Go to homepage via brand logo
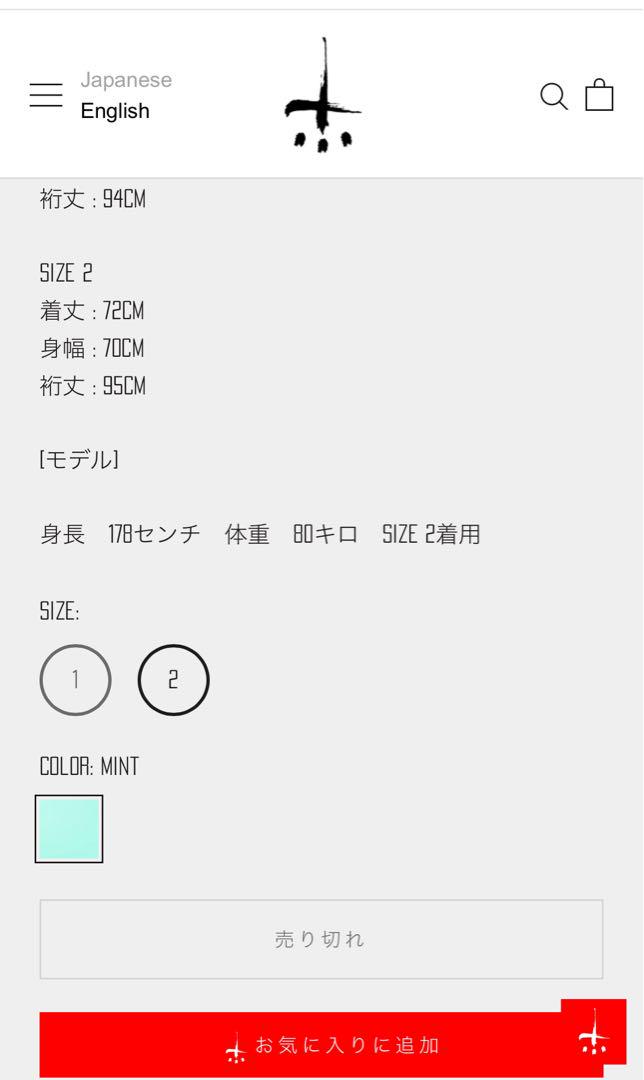Viewport: 644px width, 1080px height. coord(322,95)
